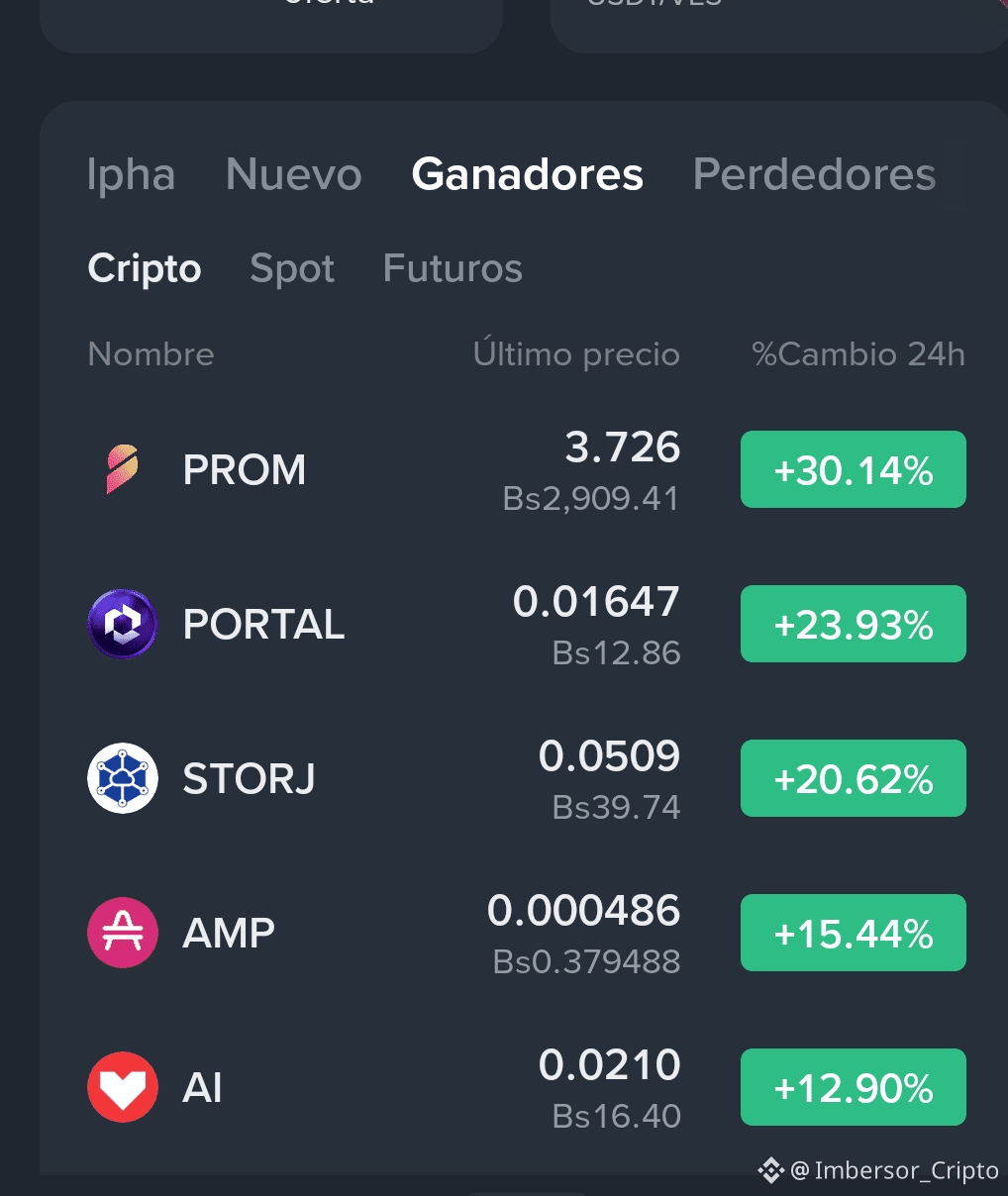Switch to the Nuevo tab
Image resolution: width=1008 pixels, height=1196 pixels.
point(293,174)
